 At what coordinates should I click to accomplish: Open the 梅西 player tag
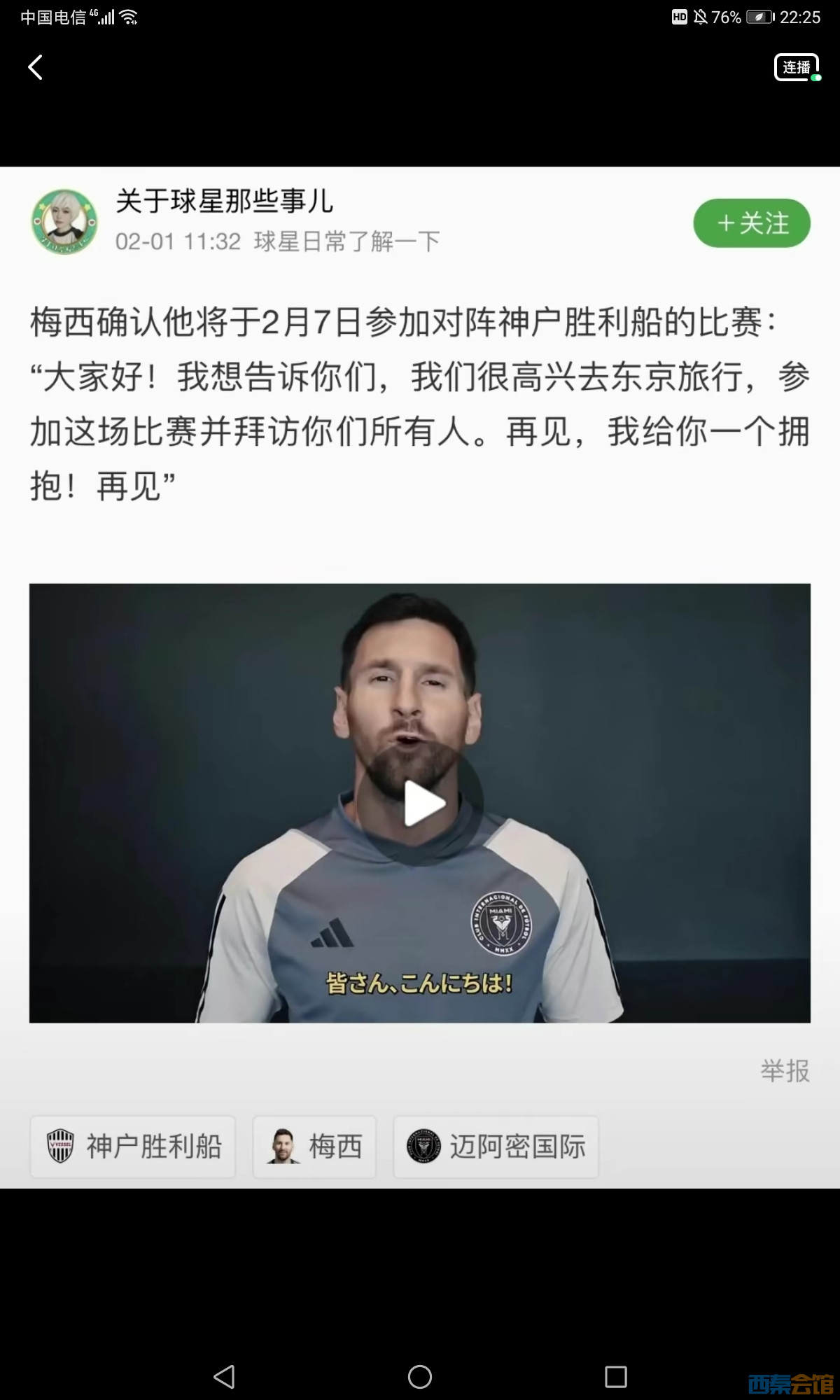314,1147
